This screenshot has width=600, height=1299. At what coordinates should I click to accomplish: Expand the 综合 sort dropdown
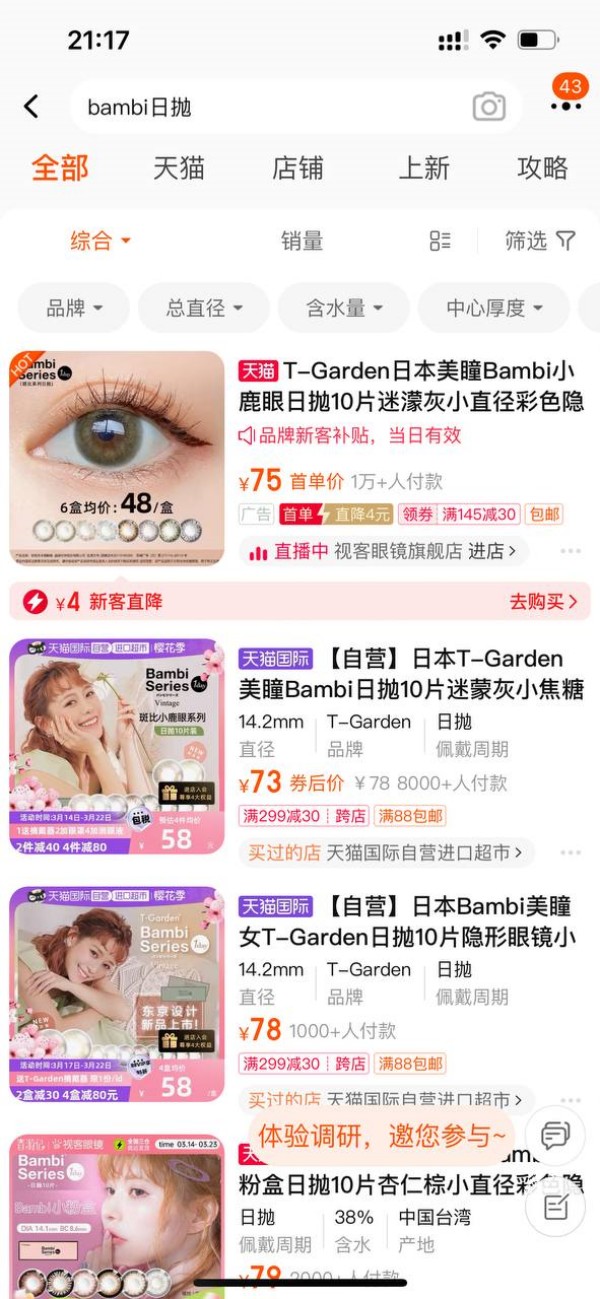[x=101, y=240]
